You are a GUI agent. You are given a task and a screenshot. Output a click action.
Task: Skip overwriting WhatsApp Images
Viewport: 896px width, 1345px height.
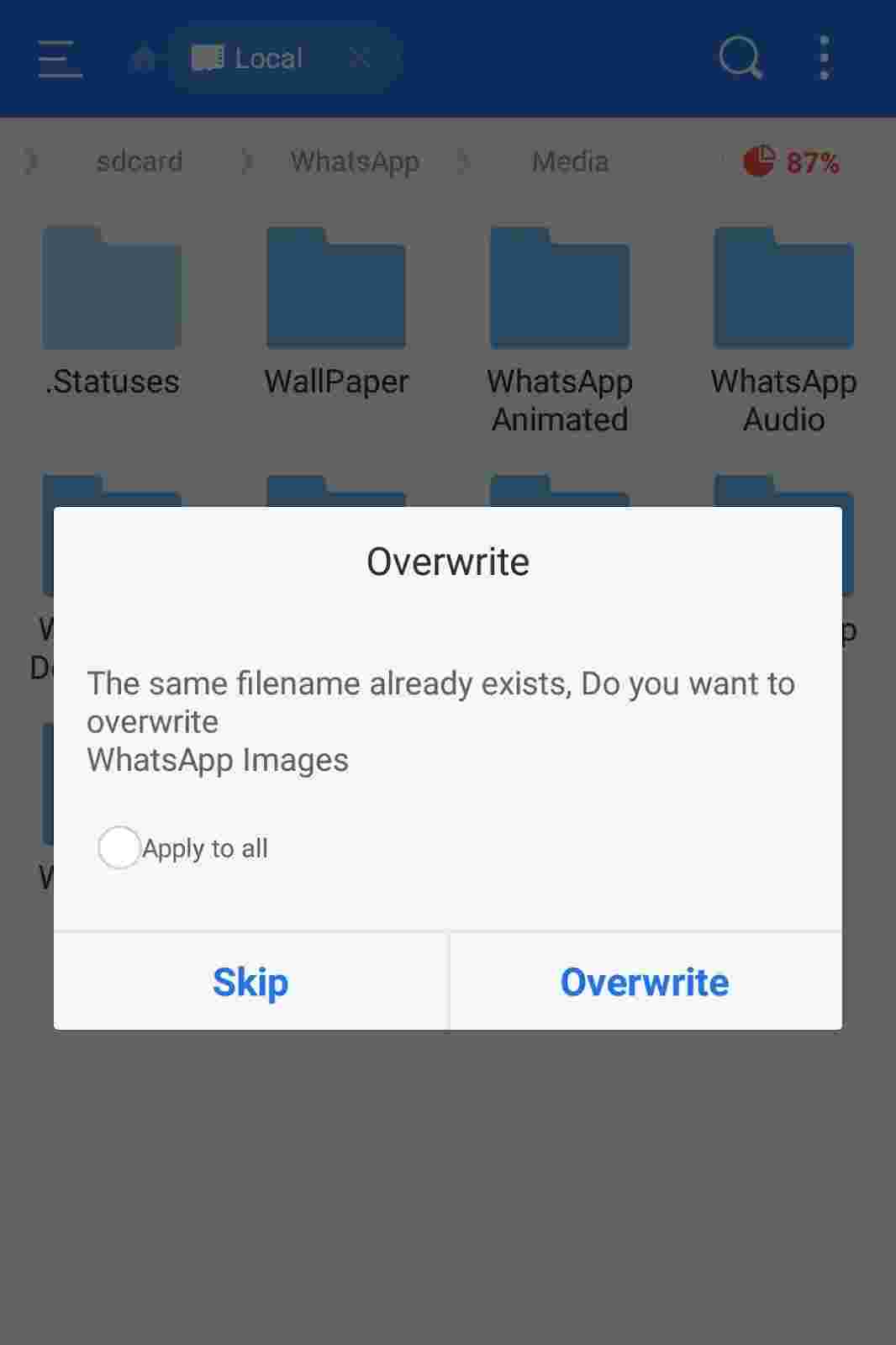pyautogui.click(x=250, y=981)
